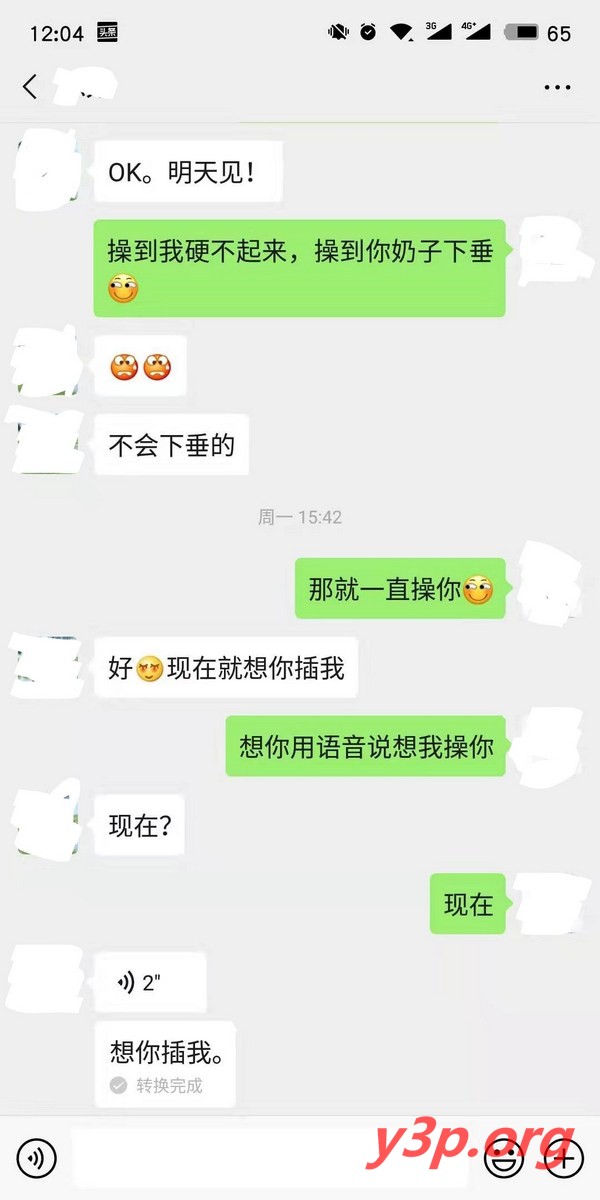Focus the message text field
This screenshot has width=600, height=1200.
coord(270,1160)
